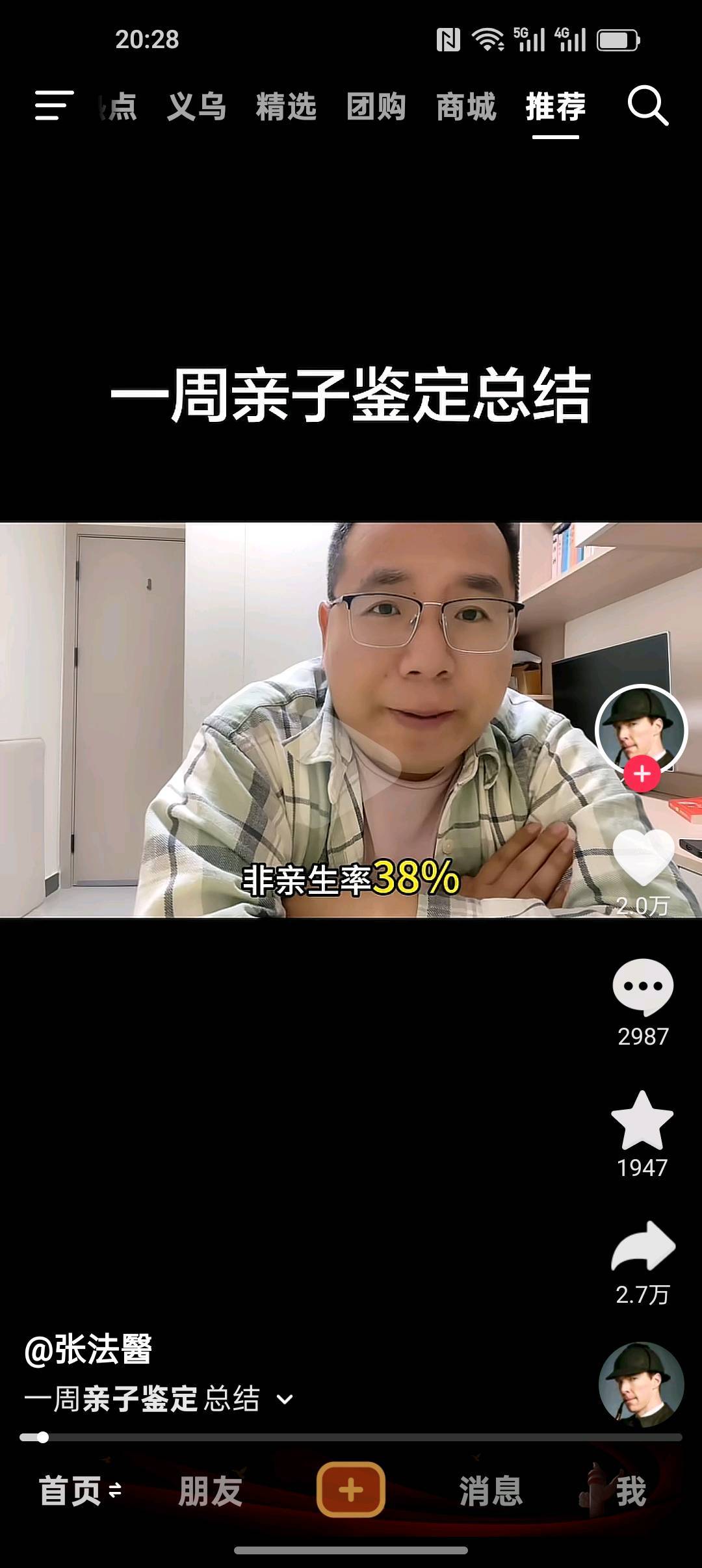Switch to the 商城 tab
This screenshot has width=702, height=1568.
pos(466,107)
